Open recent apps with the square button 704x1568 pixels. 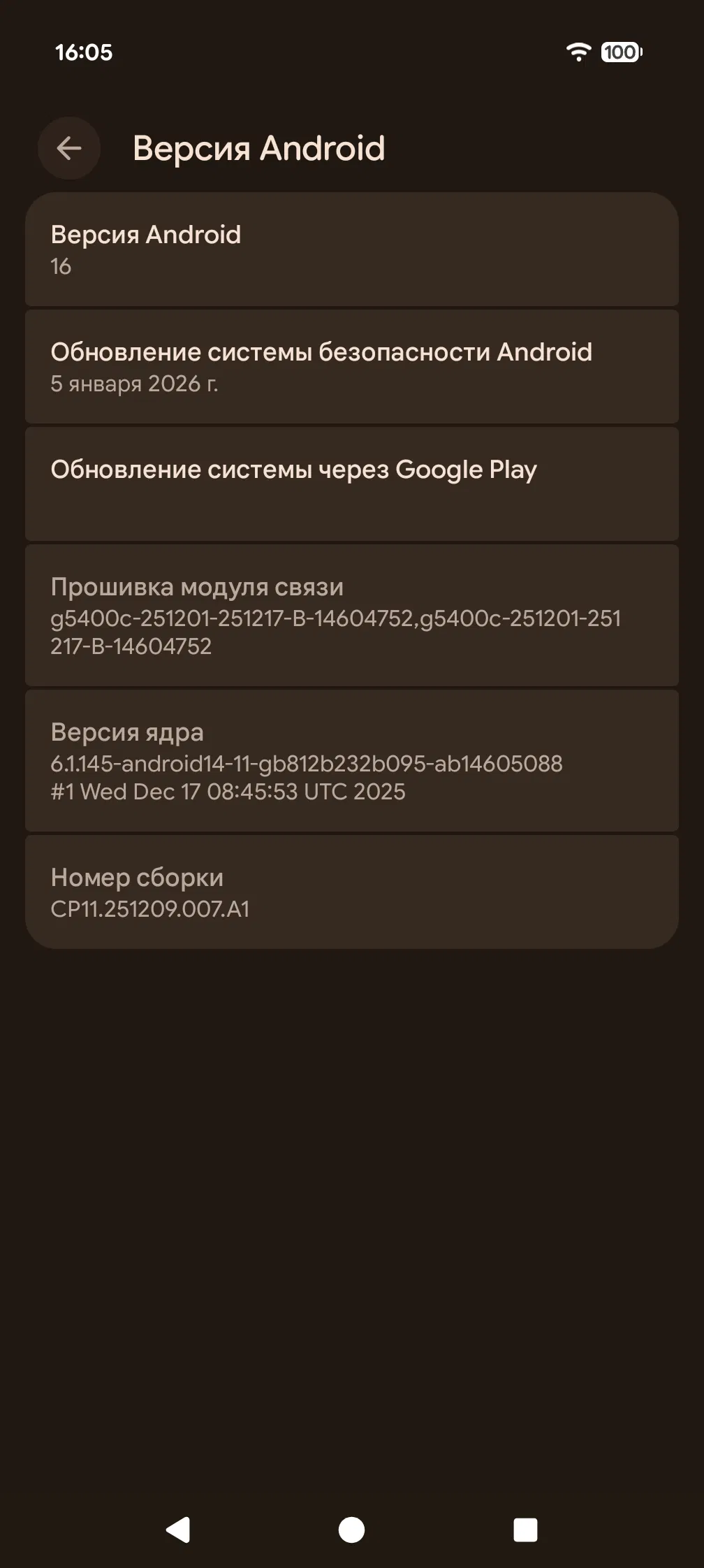tap(525, 1530)
